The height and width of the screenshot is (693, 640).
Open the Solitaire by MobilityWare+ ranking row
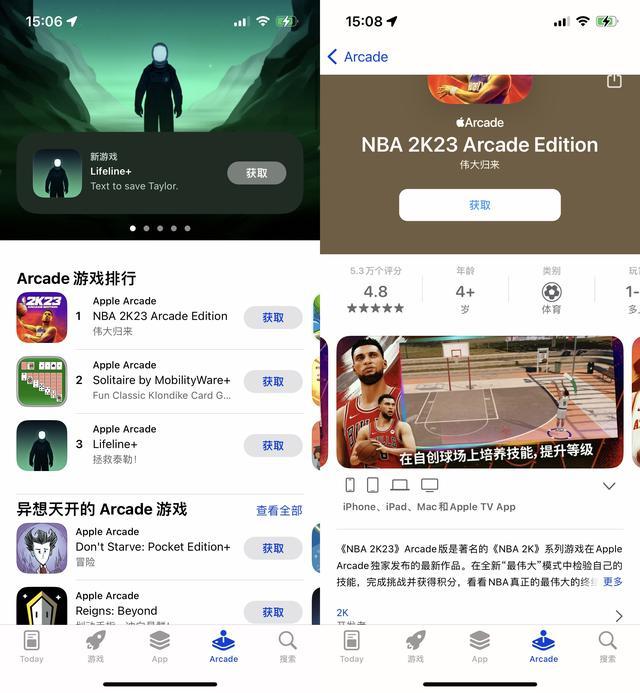pos(161,381)
